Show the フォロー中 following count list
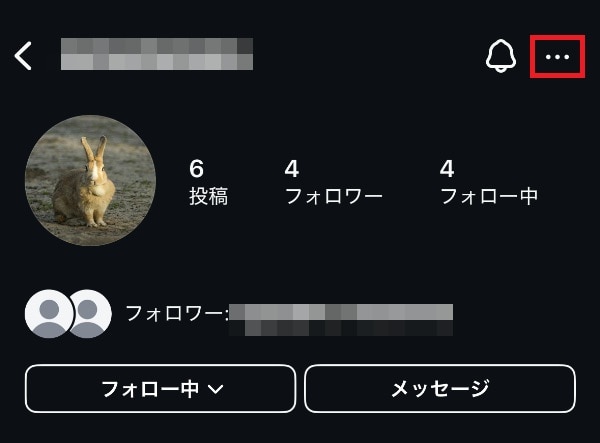Image resolution: width=600 pixels, height=443 pixels. pos(489,182)
